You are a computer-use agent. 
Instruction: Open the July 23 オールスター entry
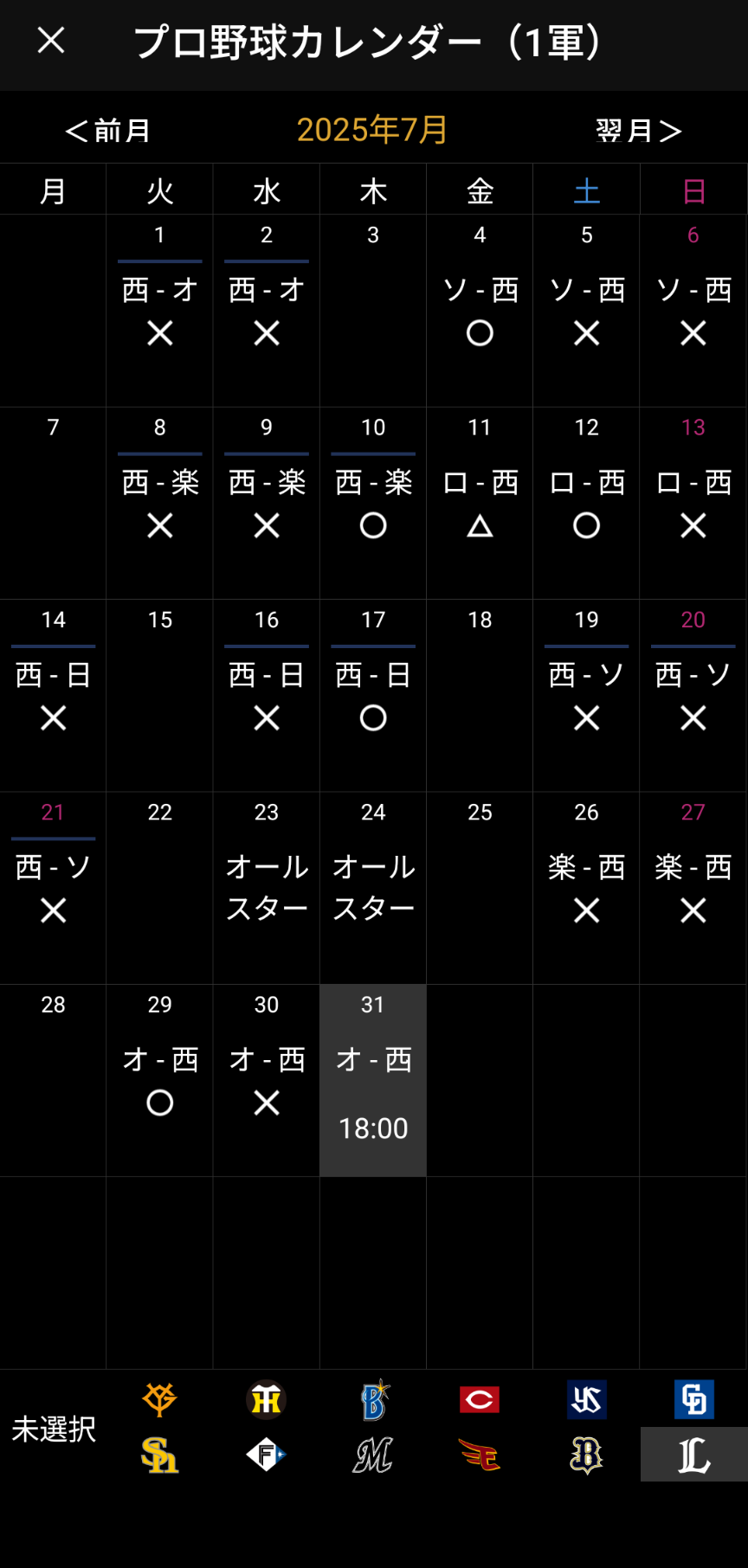267,887
